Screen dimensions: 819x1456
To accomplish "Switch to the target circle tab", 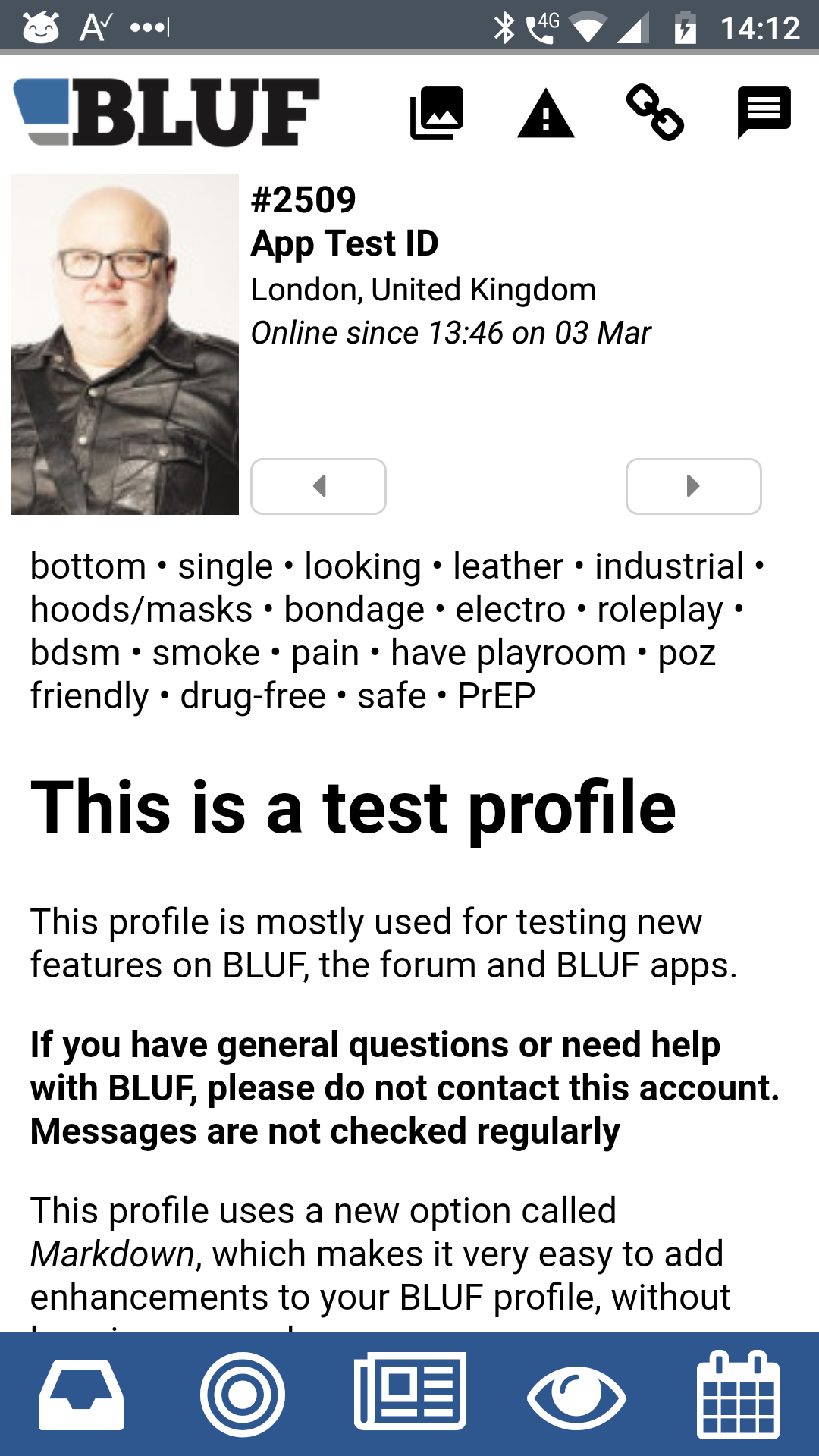I will (243, 1395).
